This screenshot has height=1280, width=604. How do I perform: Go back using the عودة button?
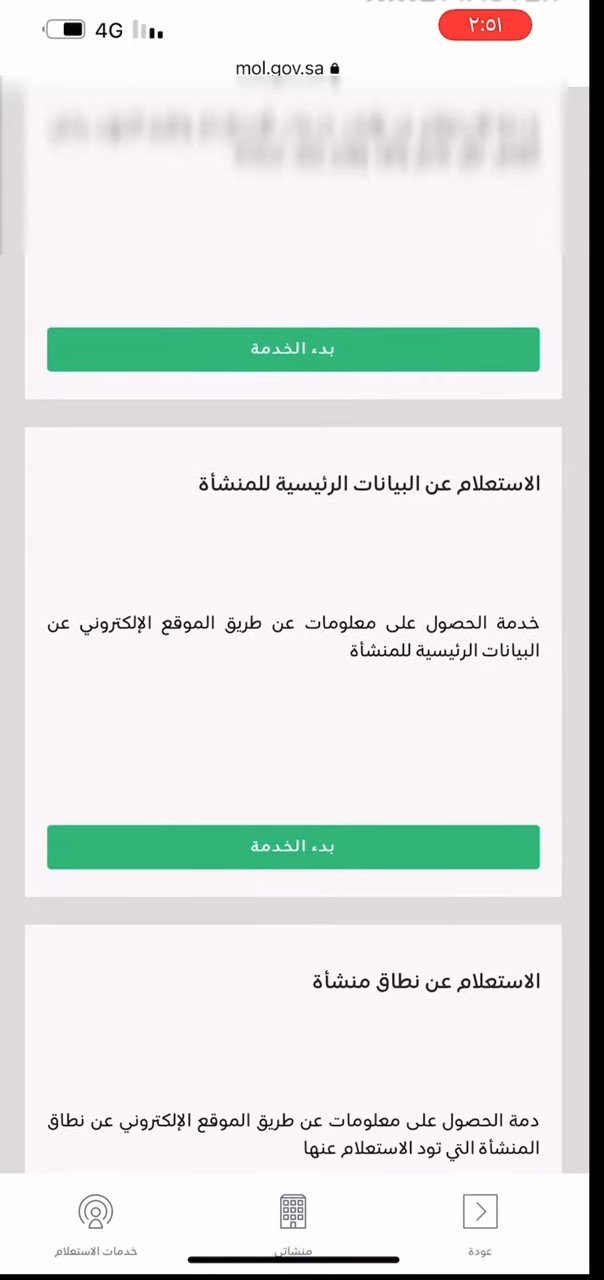[x=480, y=1225]
